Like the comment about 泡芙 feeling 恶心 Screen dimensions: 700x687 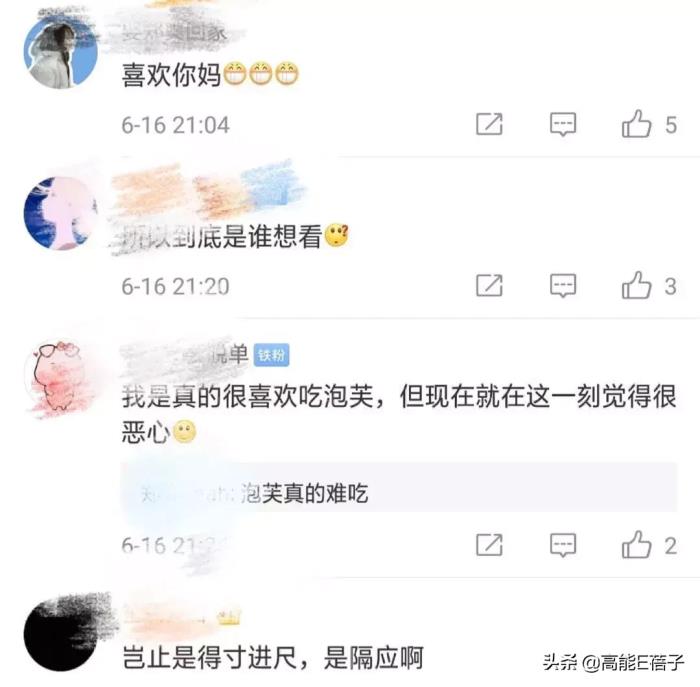coord(637,545)
